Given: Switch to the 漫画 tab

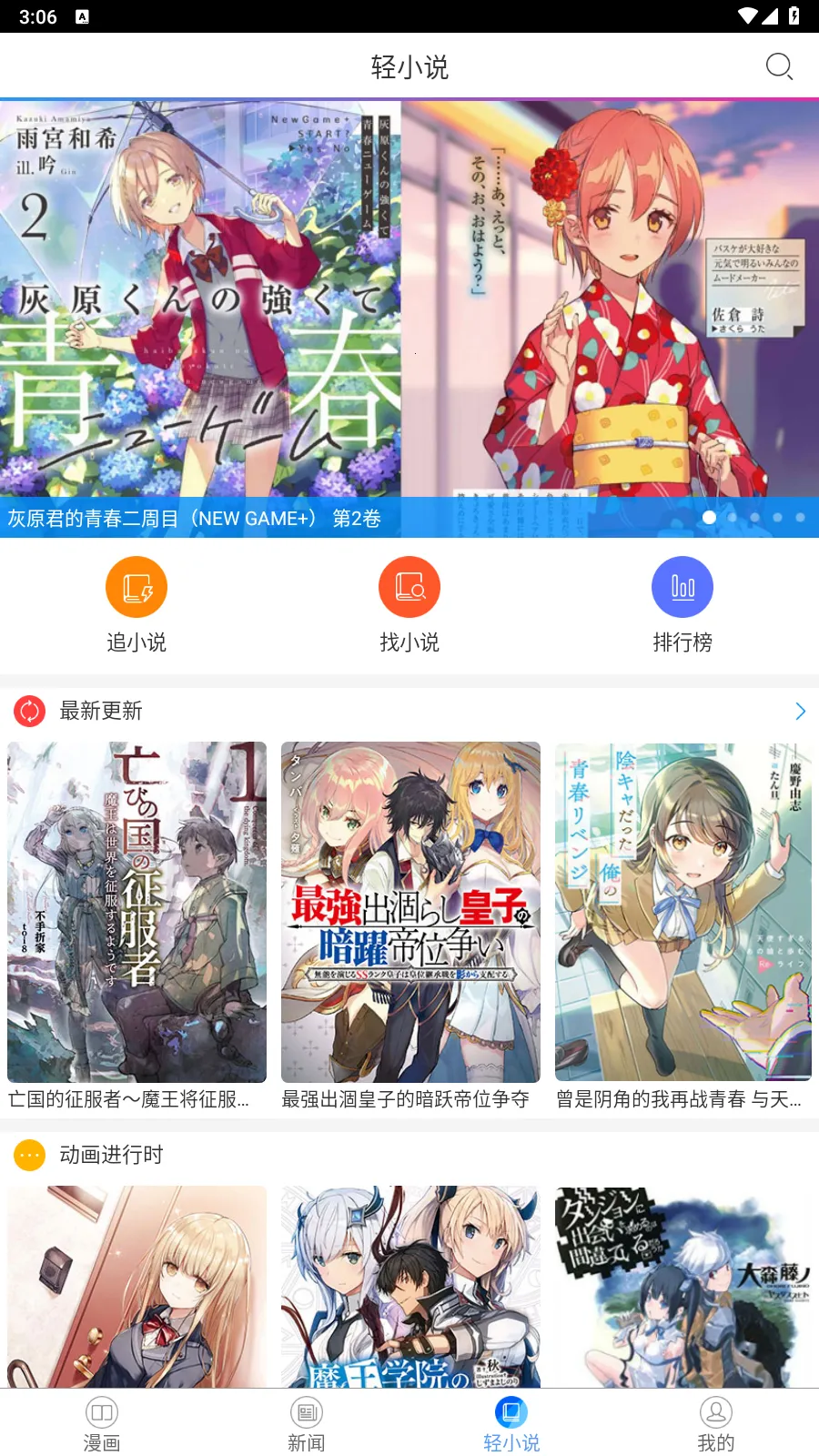Looking at the screenshot, I should (102, 1424).
